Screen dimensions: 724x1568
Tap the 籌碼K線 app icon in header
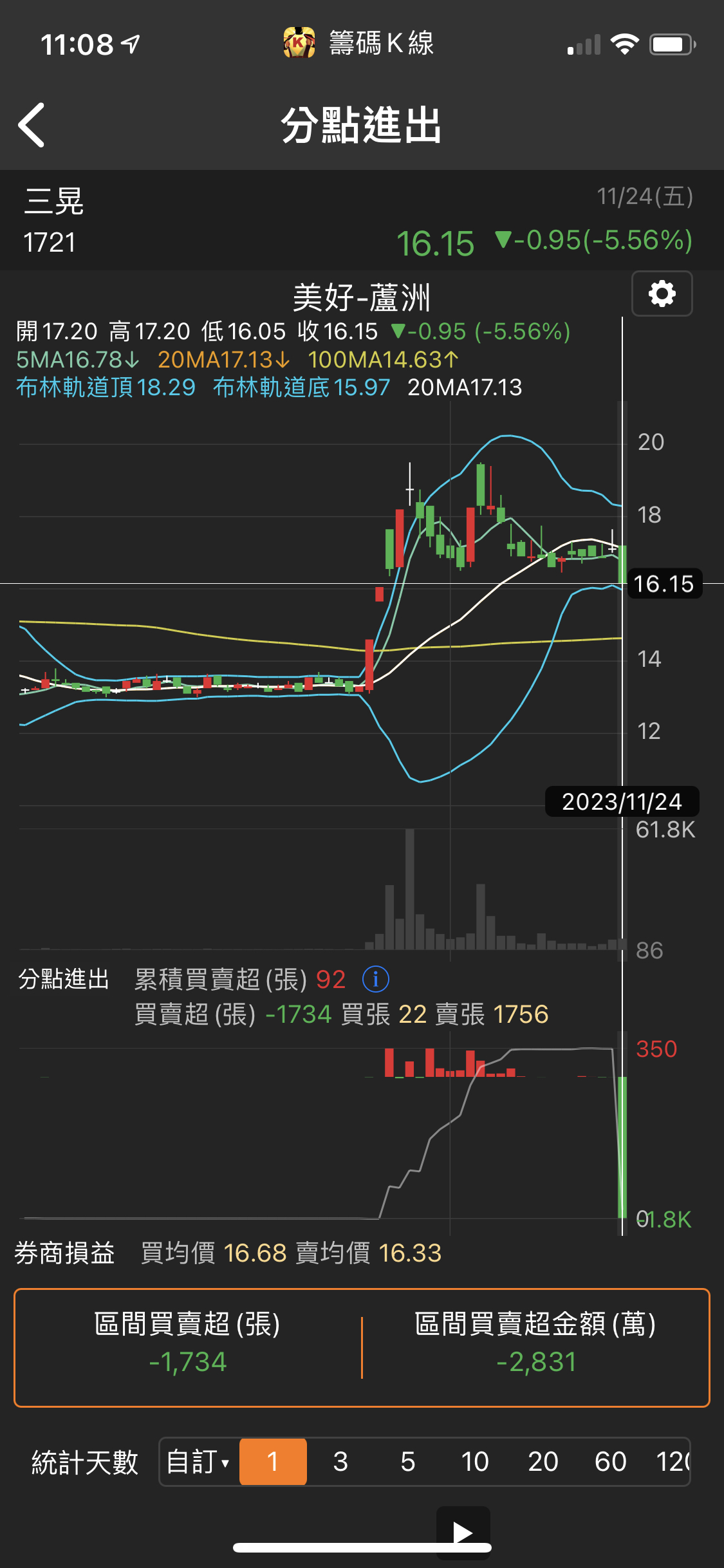pos(299,42)
